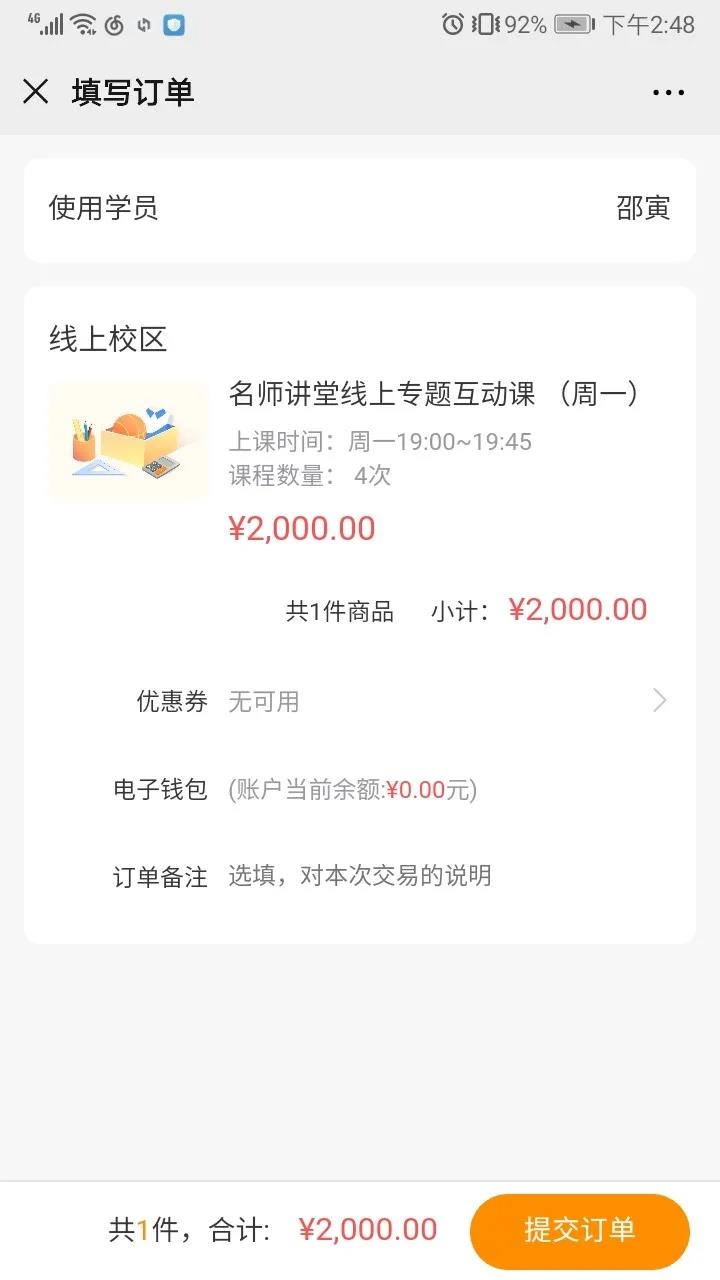720x1280 pixels.
Task: Open the three-dot overflow menu
Action: pos(668,93)
